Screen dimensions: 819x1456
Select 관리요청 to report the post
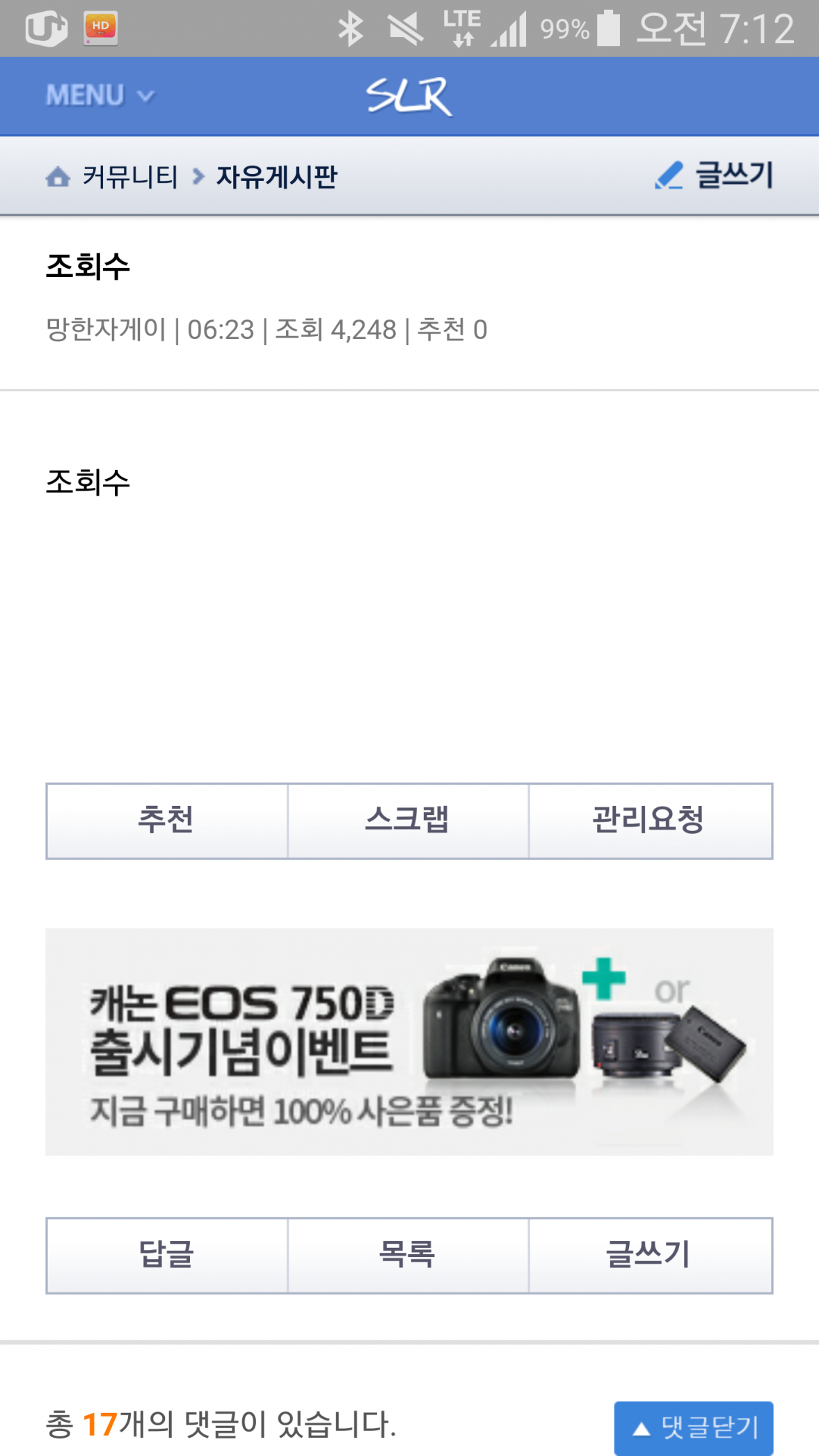[649, 821]
